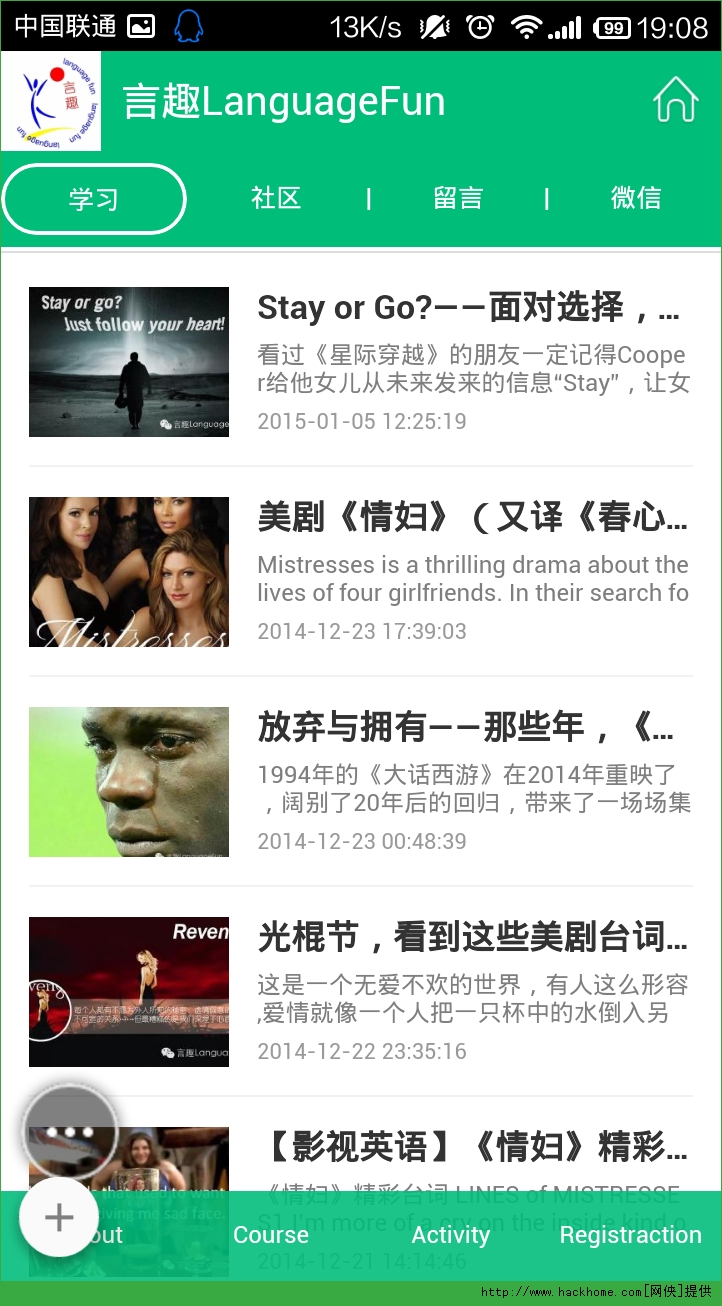Open Course in the bottom bar
This screenshot has height=1306, width=722.
[271, 1235]
